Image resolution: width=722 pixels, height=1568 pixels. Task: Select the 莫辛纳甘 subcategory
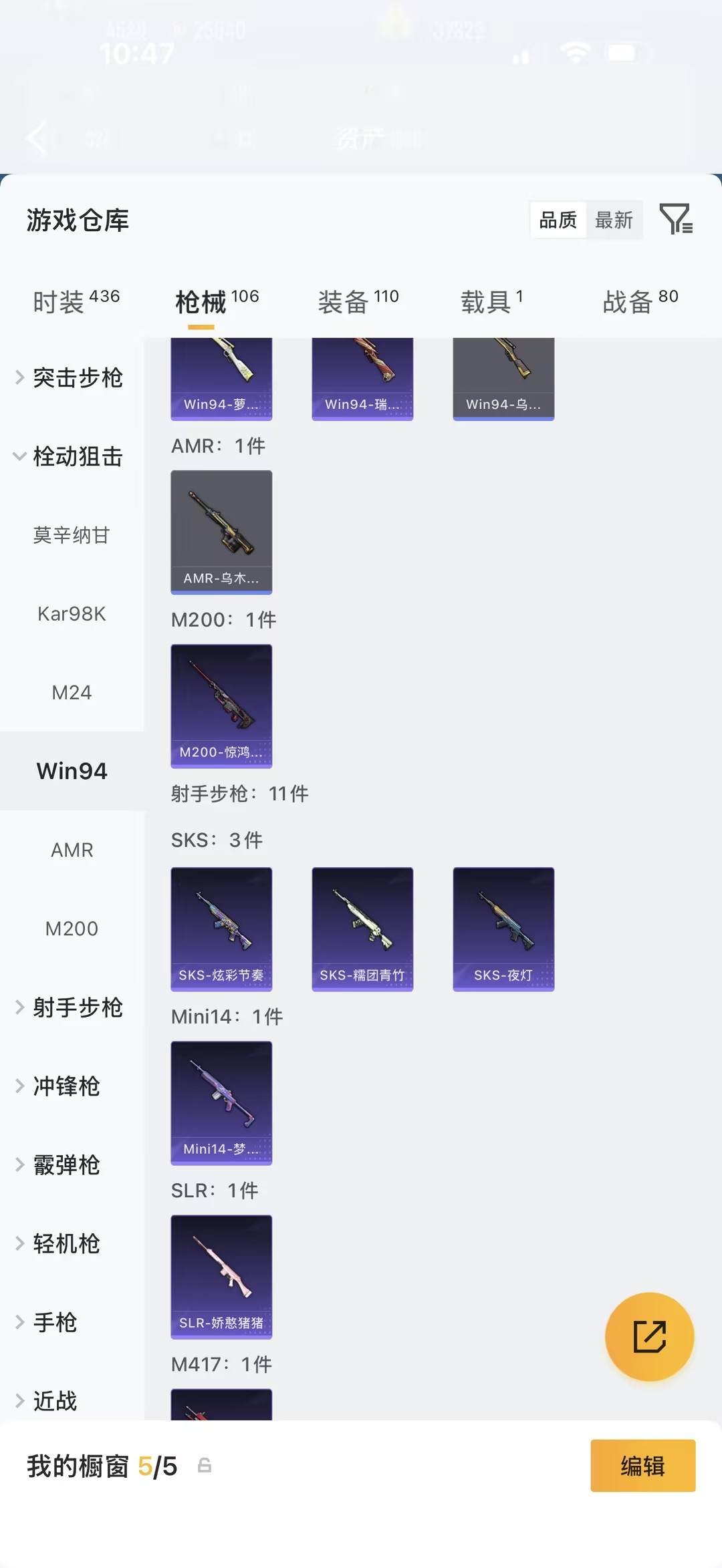(72, 534)
